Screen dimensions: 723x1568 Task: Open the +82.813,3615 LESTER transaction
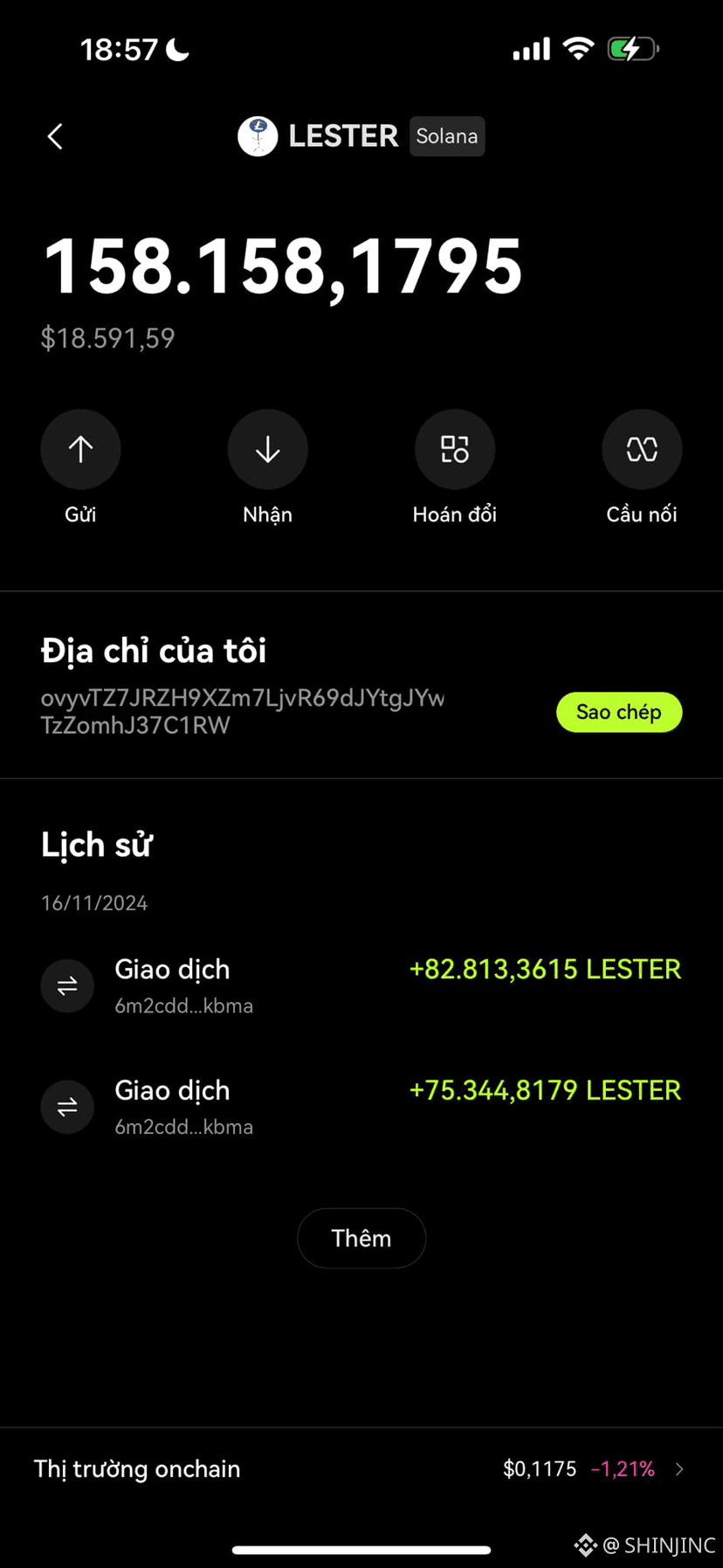tap(361, 985)
